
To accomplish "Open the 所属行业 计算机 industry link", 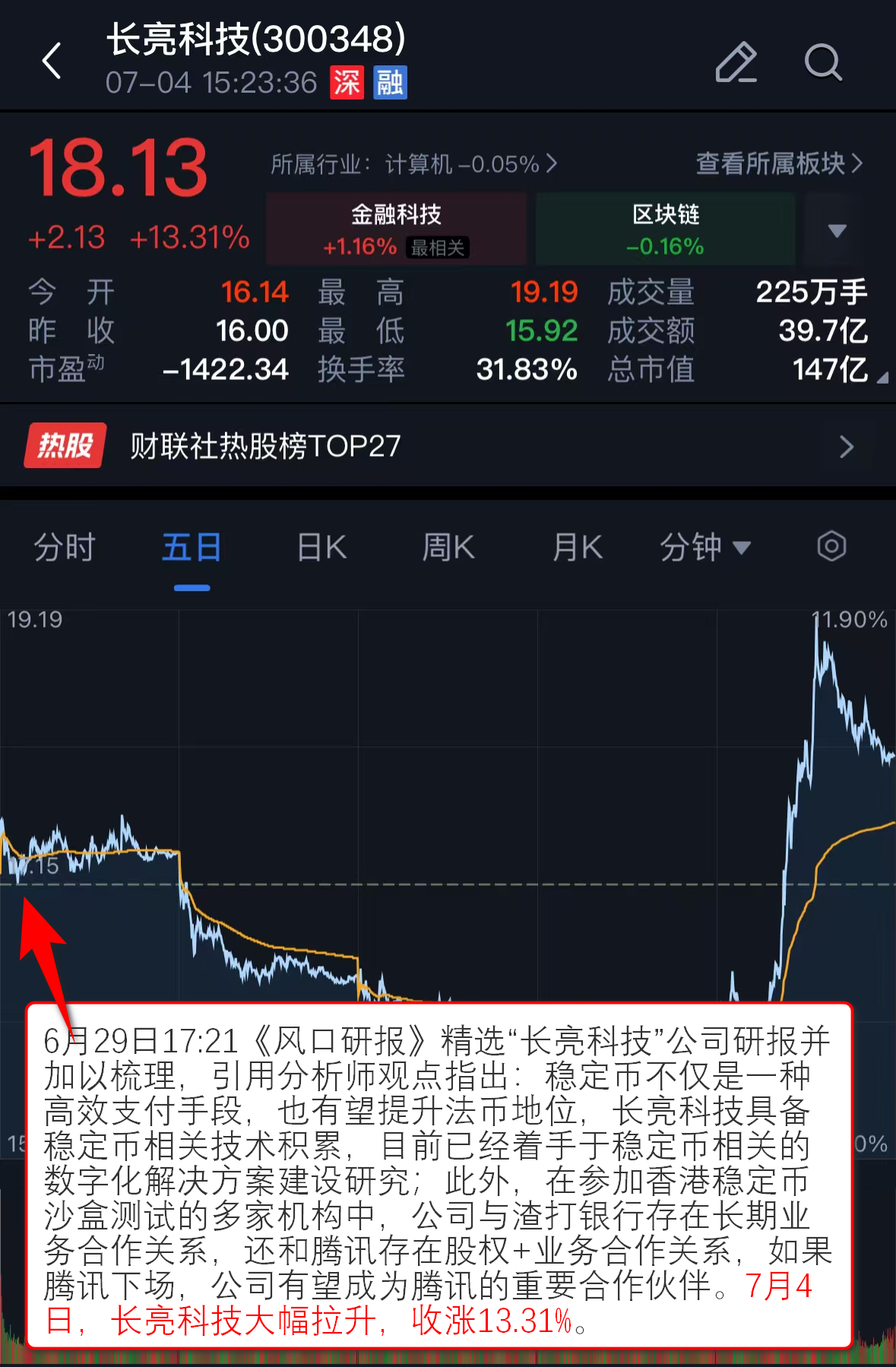I will click(414, 164).
